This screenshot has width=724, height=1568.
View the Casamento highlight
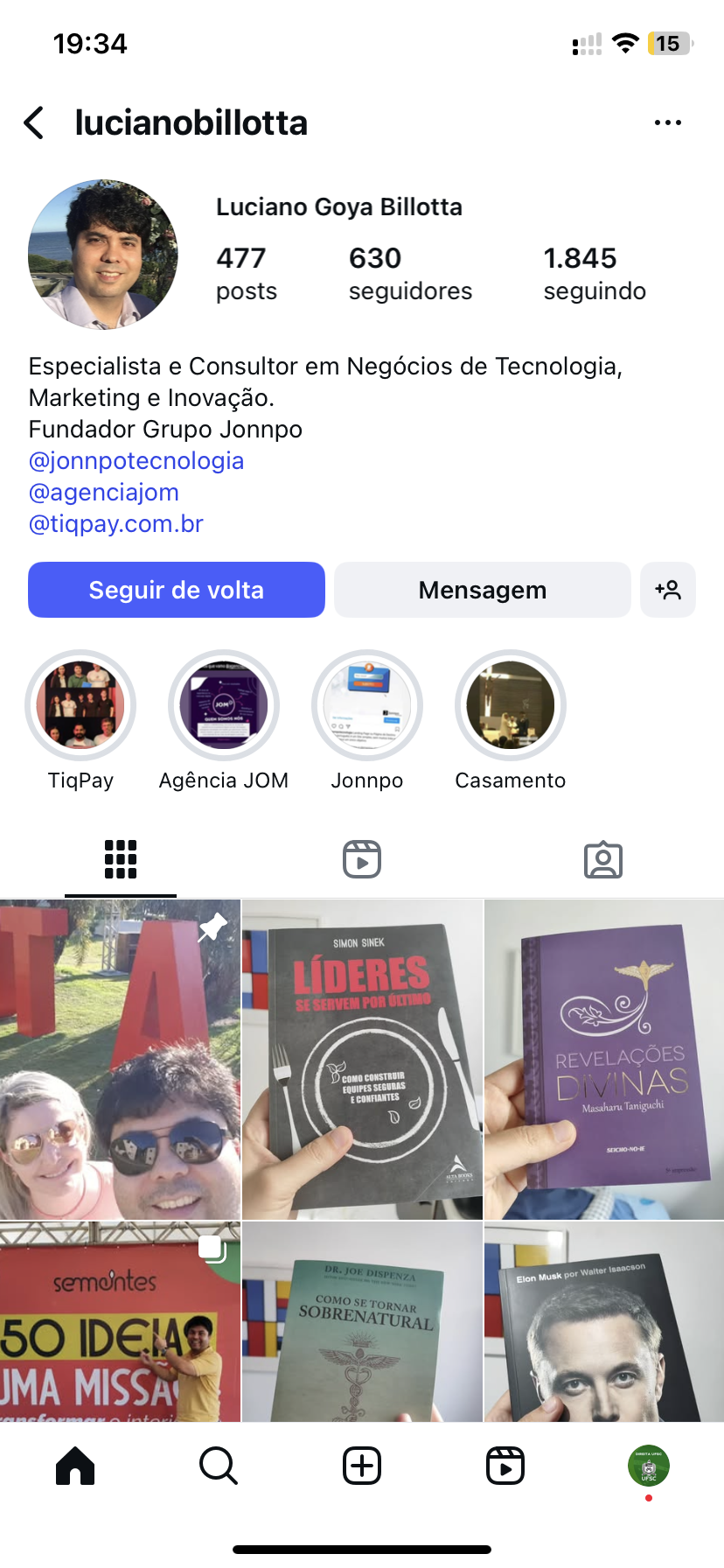pyautogui.click(x=511, y=705)
